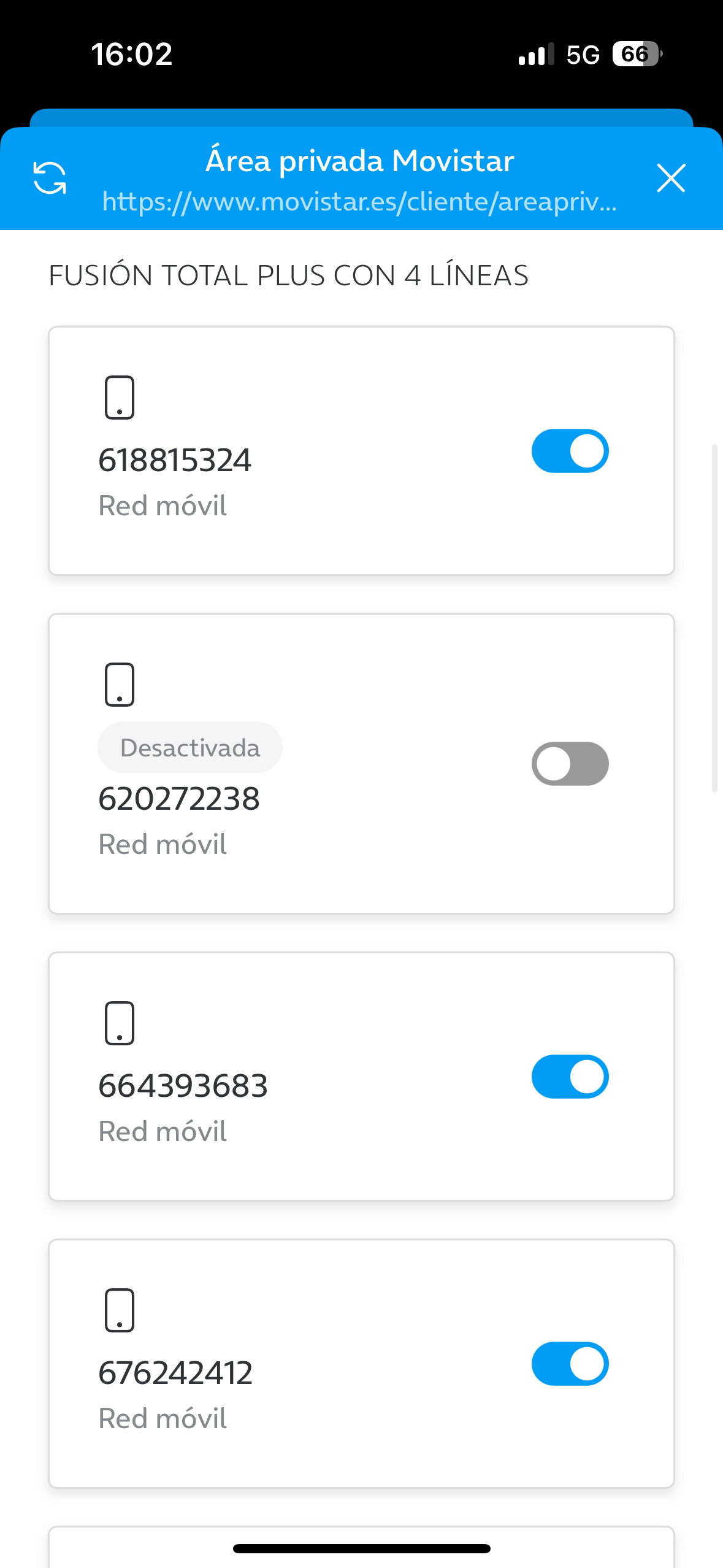723x1568 pixels.
Task: Turn off the switch for line 618815324
Action: pyautogui.click(x=570, y=451)
